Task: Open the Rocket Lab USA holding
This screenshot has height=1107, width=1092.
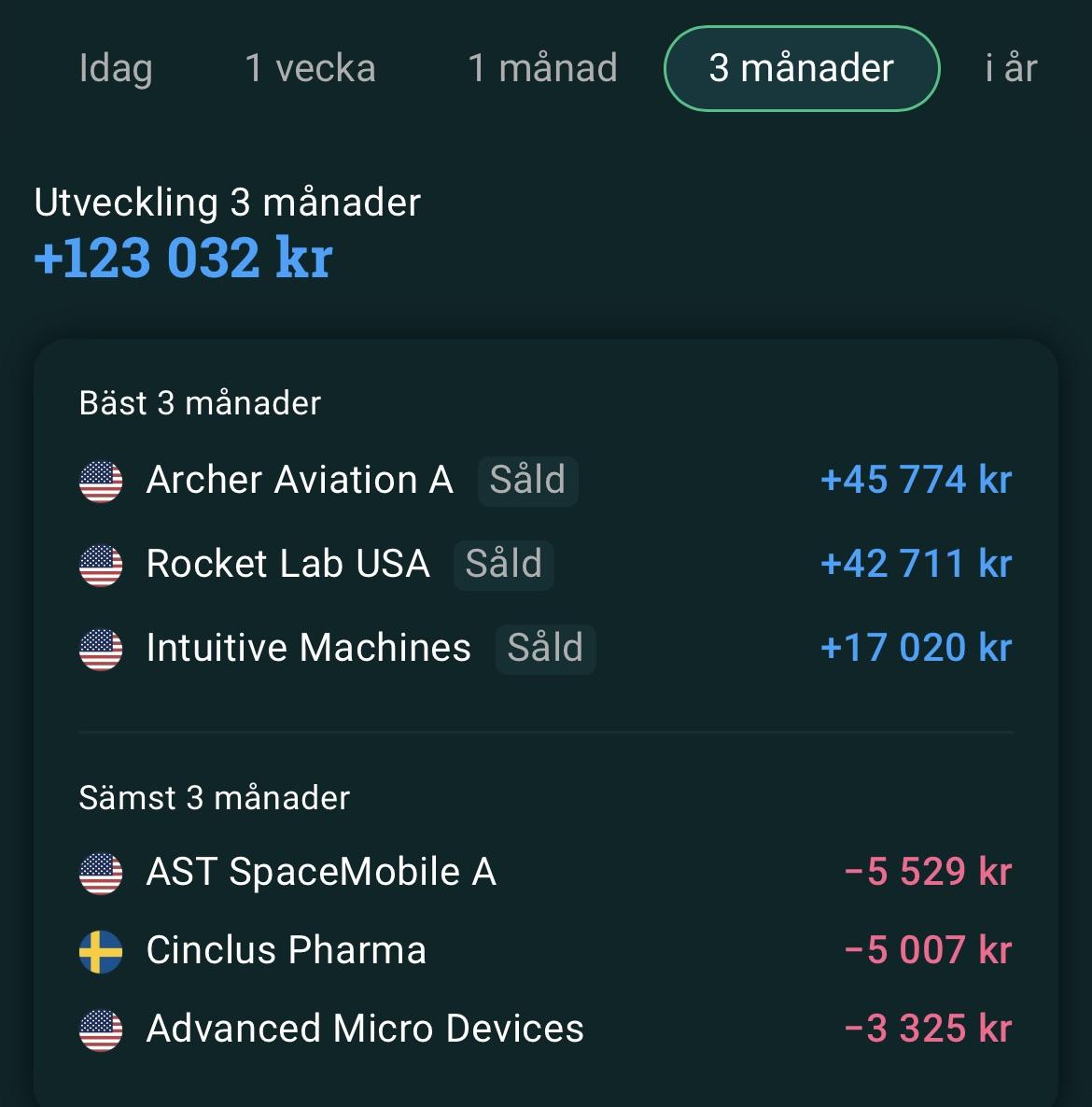Action: 287,565
